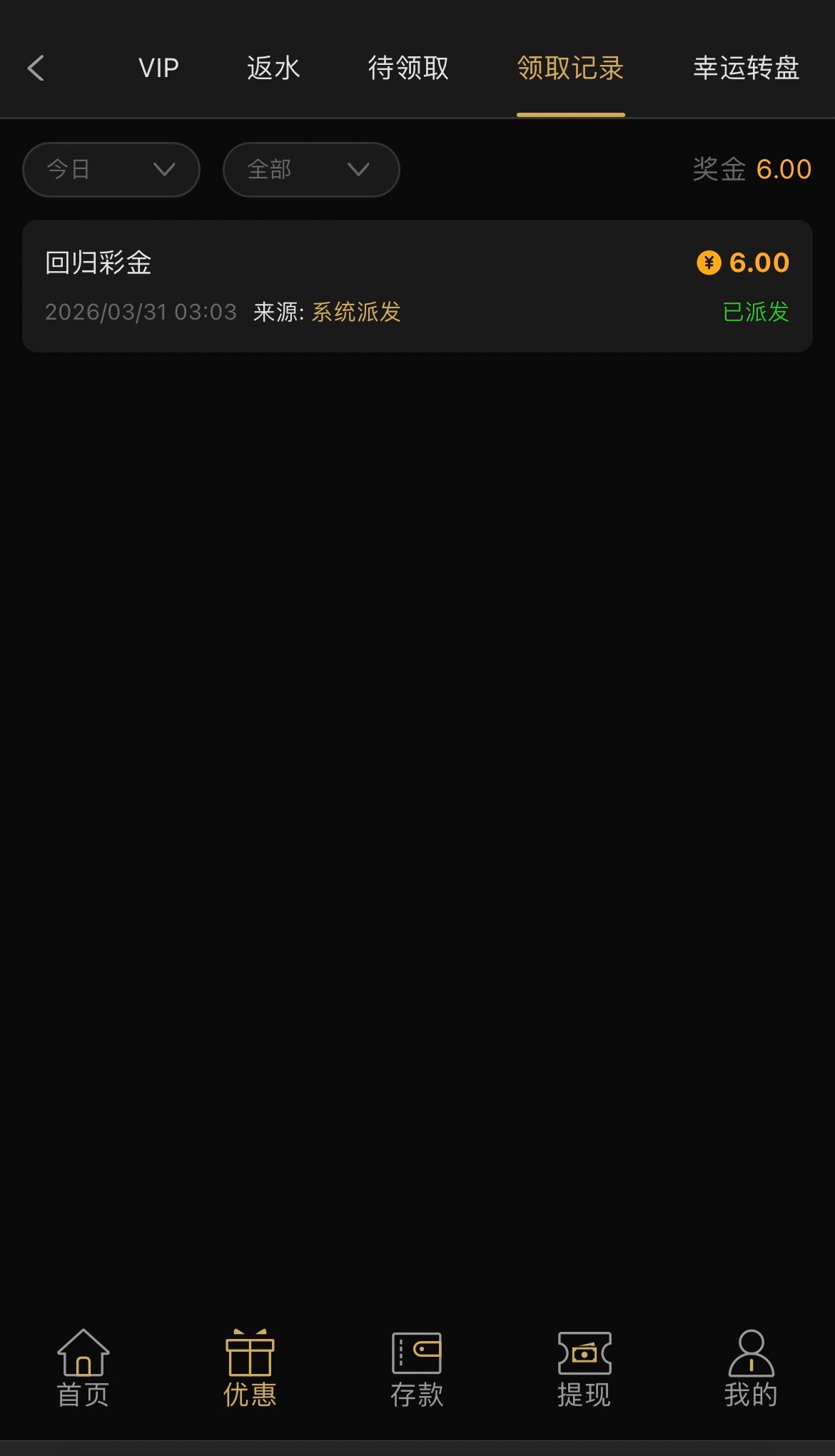The width and height of the screenshot is (835, 1456).
Task: Switch to the 我的 profile tab
Action: (x=751, y=1368)
